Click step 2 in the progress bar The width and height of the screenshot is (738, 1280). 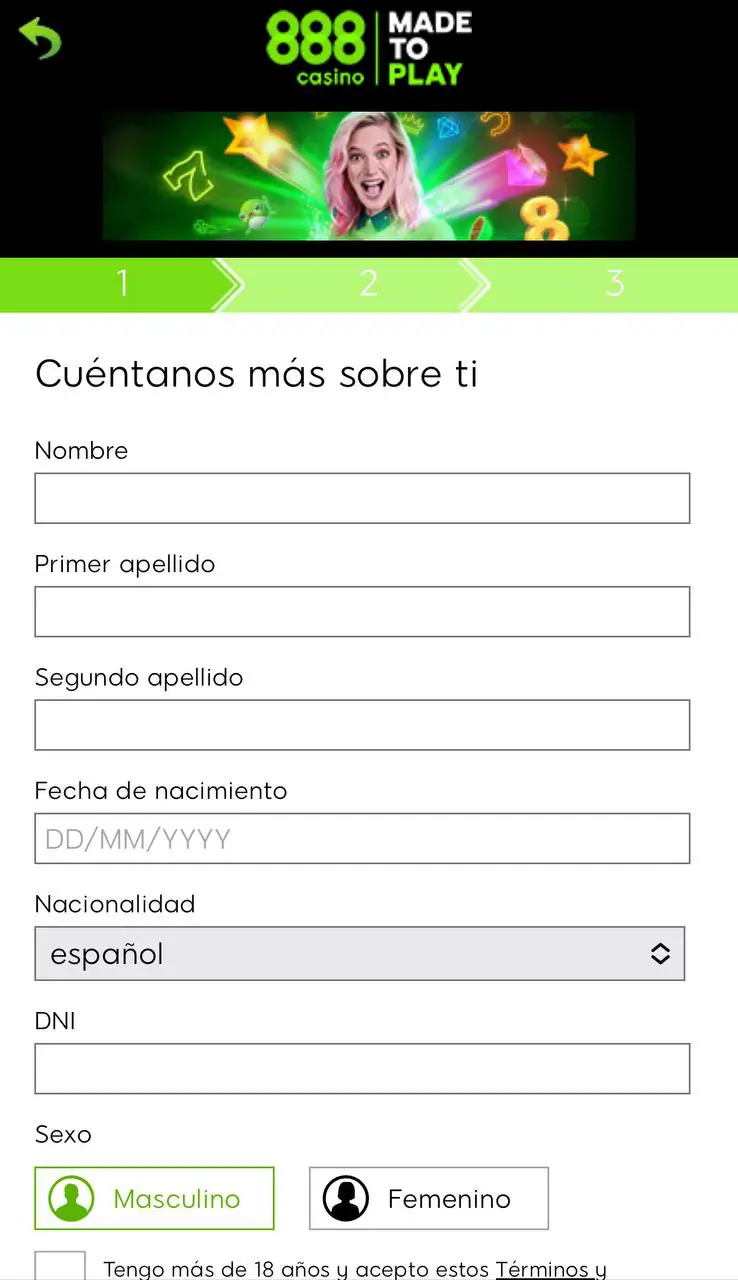pos(369,283)
